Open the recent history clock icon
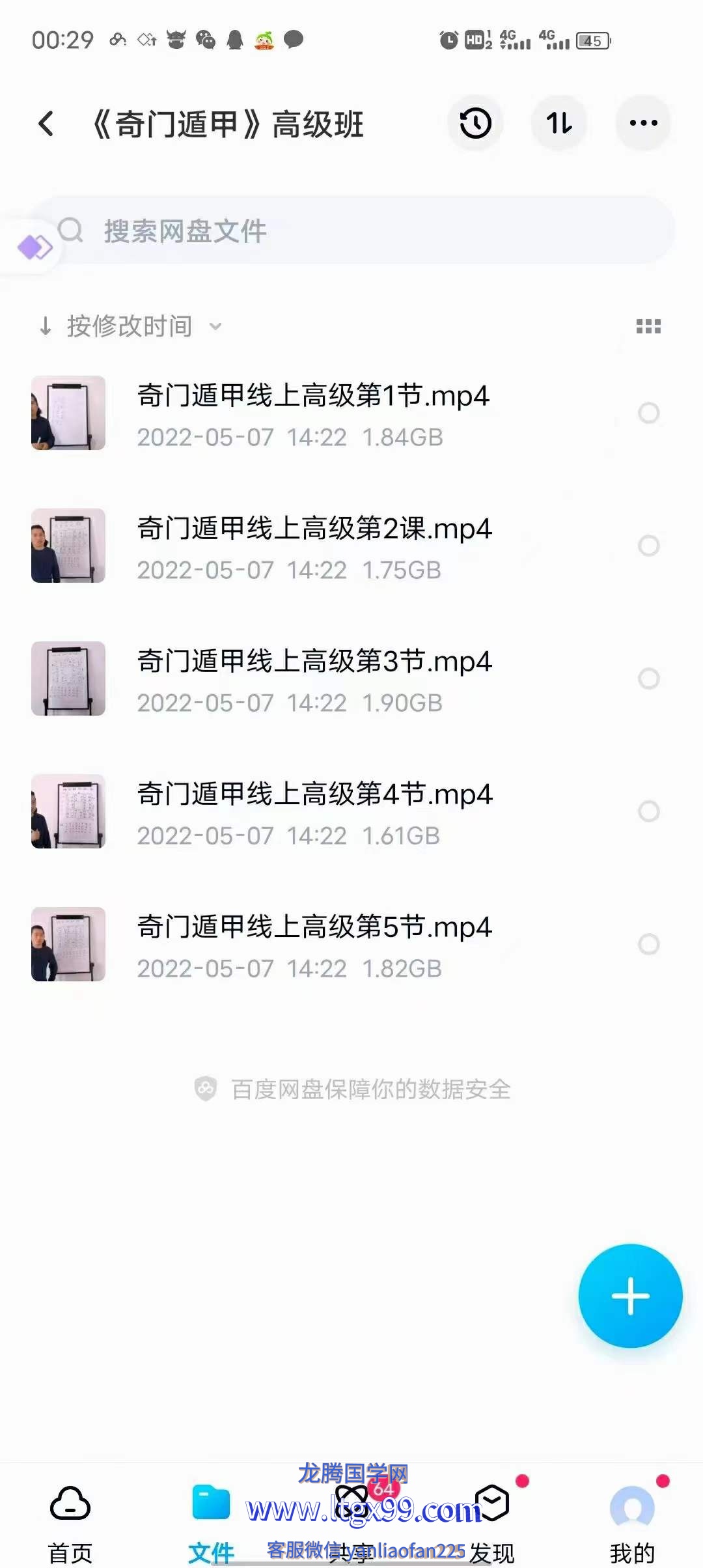 click(x=475, y=123)
